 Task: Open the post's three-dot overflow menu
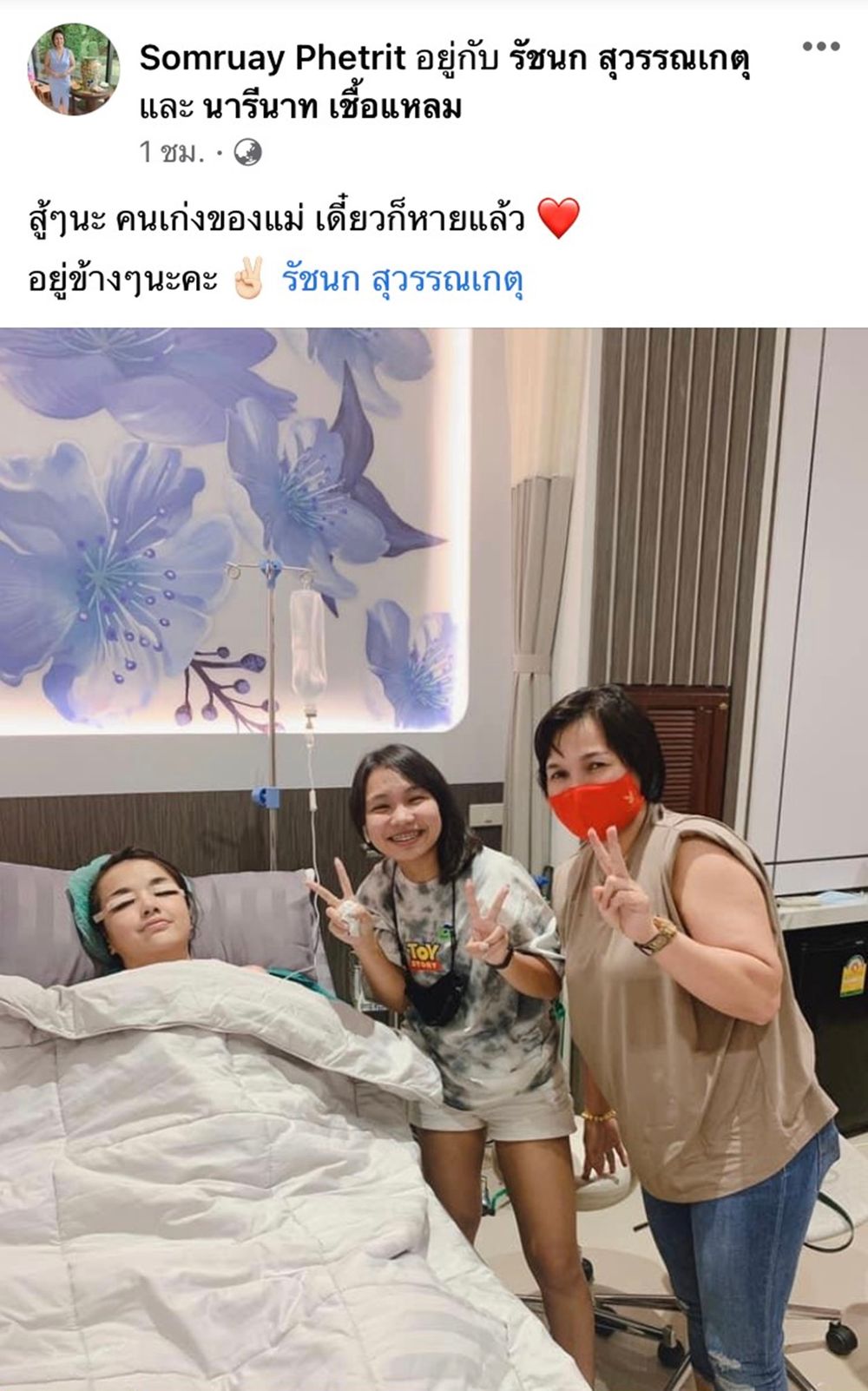[820, 47]
